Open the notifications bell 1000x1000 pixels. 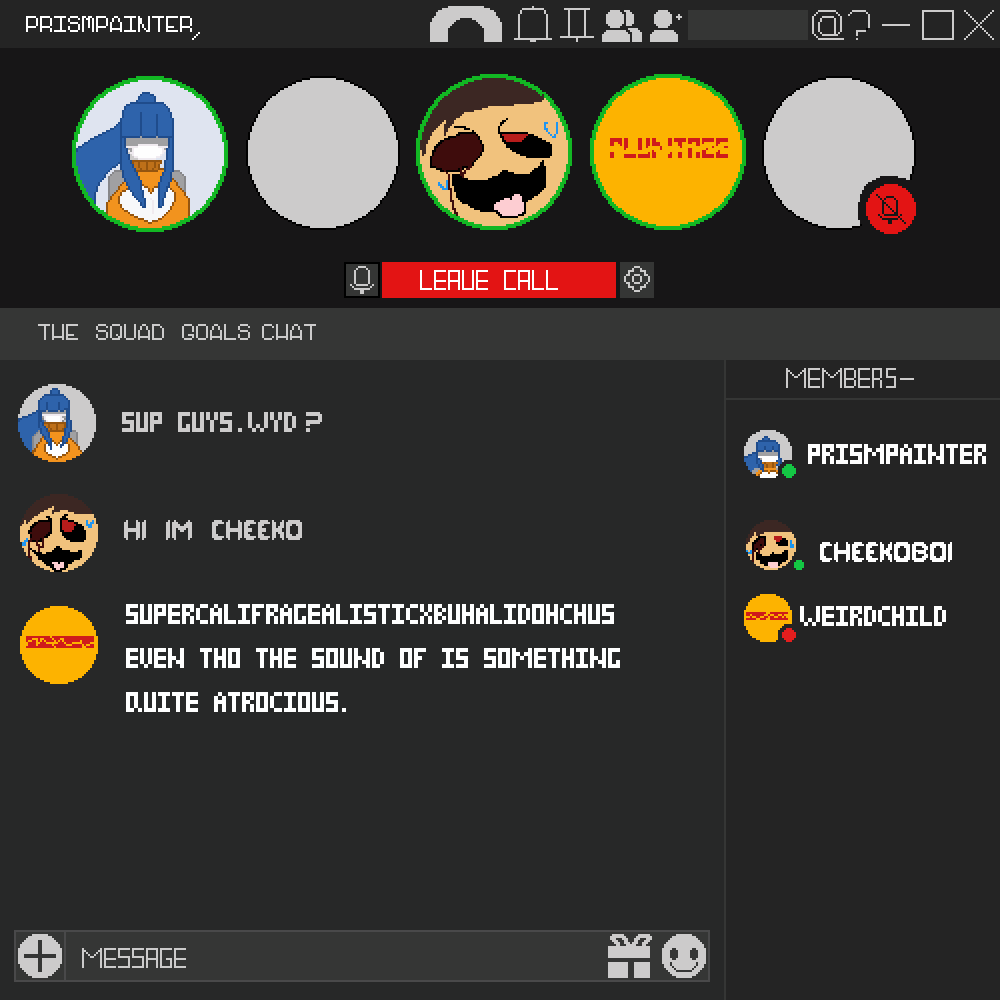point(533,24)
